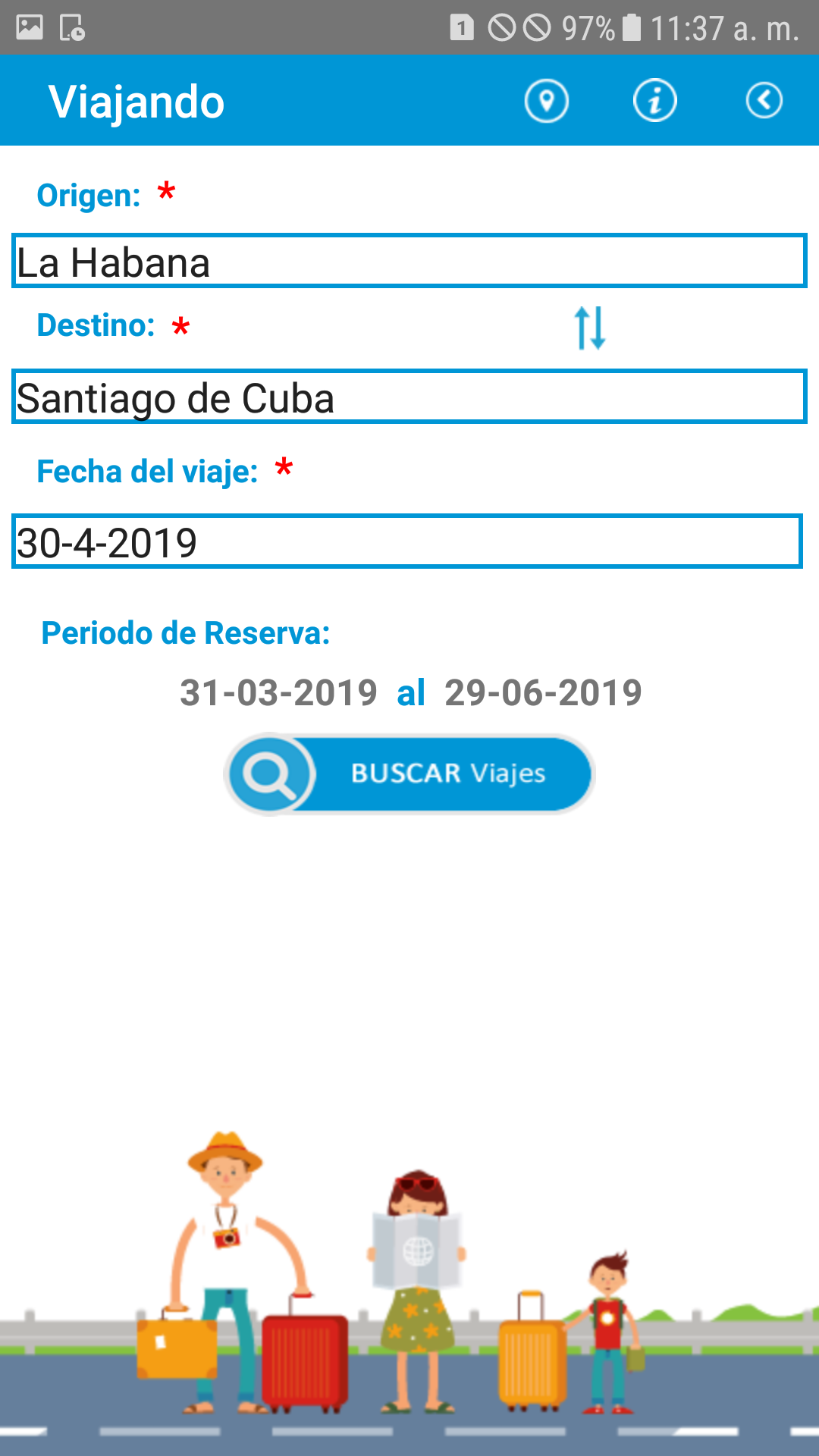The width and height of the screenshot is (819, 1456).
Task: Swap origin and destination
Action: [x=589, y=328]
